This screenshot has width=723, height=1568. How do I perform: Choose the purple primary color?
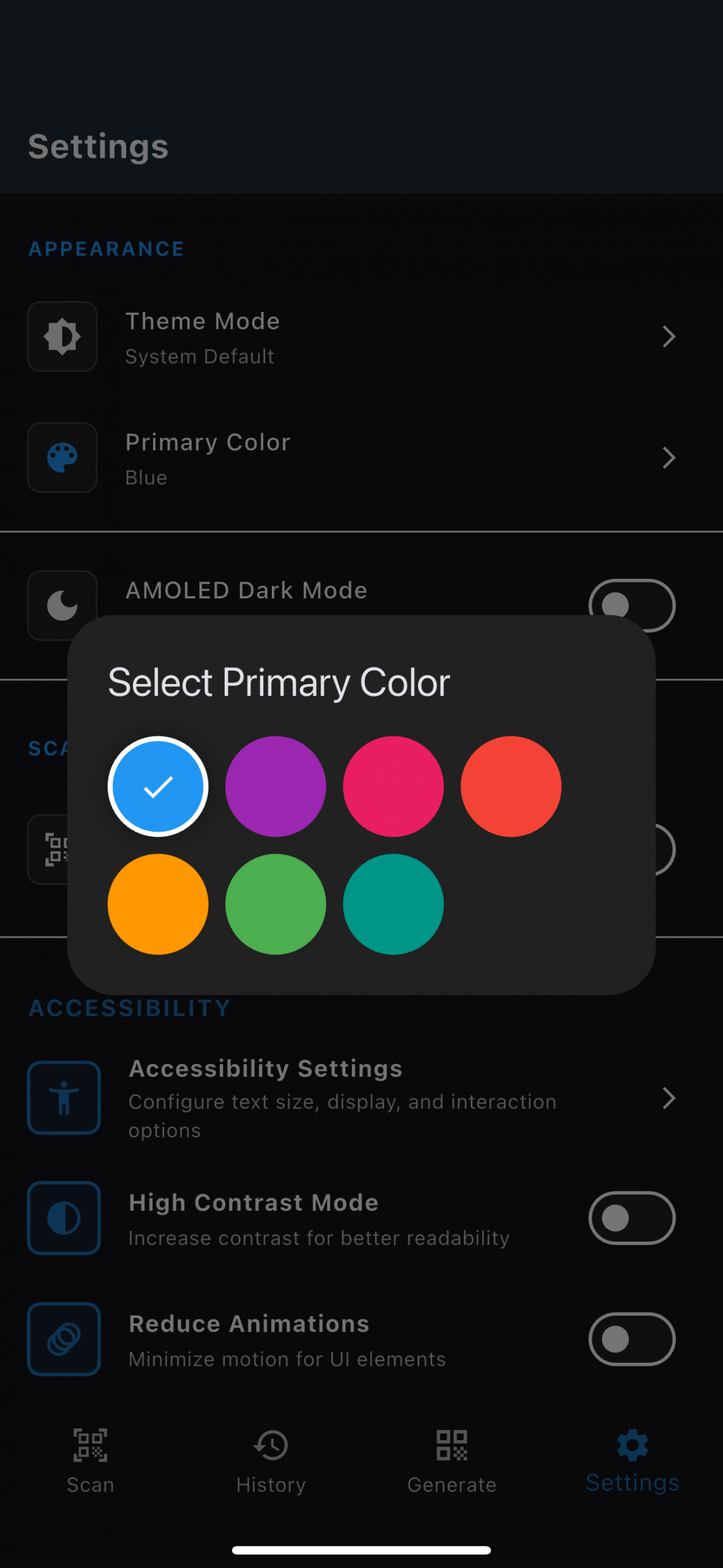pyautogui.click(x=275, y=786)
